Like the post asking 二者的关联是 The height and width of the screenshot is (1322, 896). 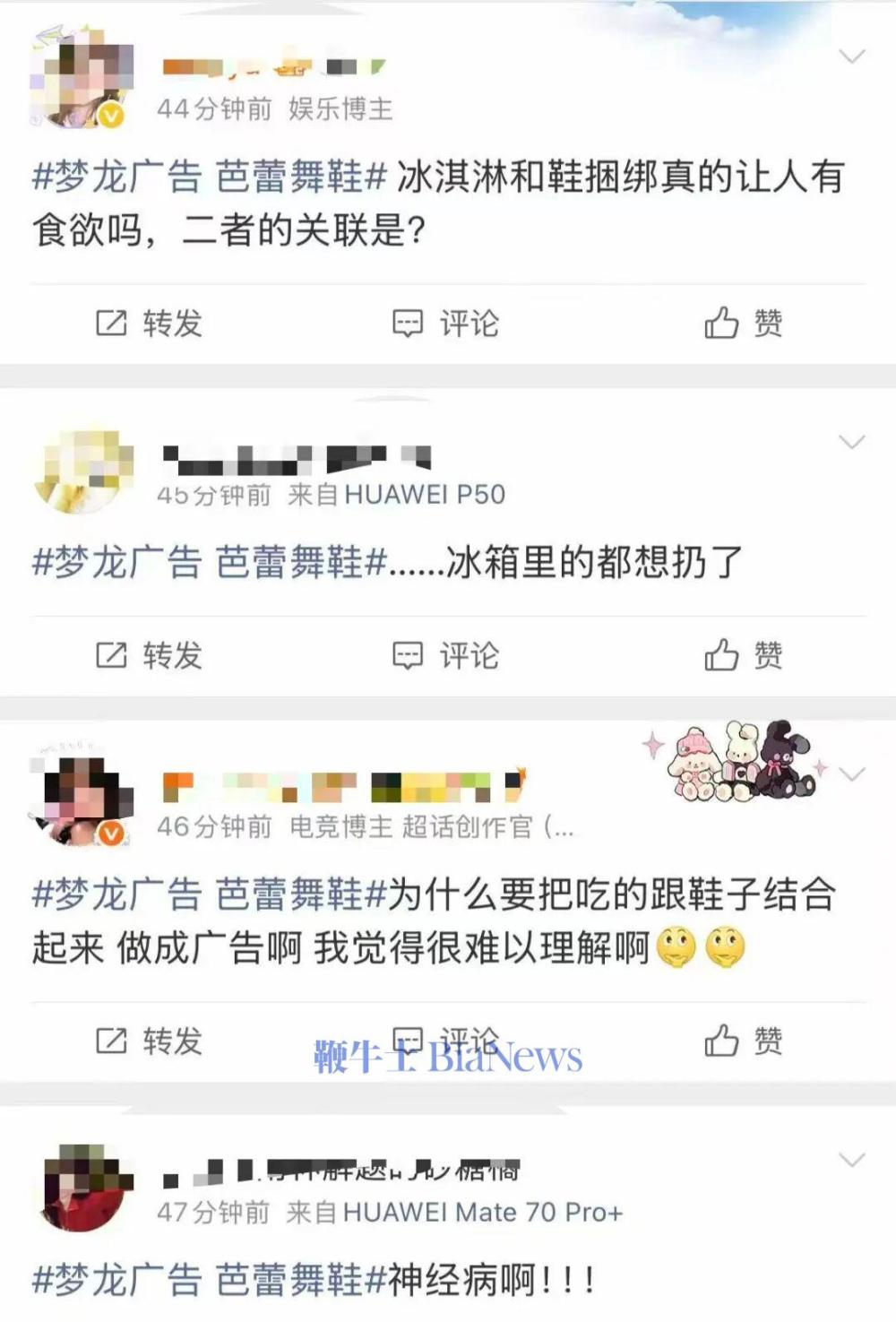click(x=743, y=323)
